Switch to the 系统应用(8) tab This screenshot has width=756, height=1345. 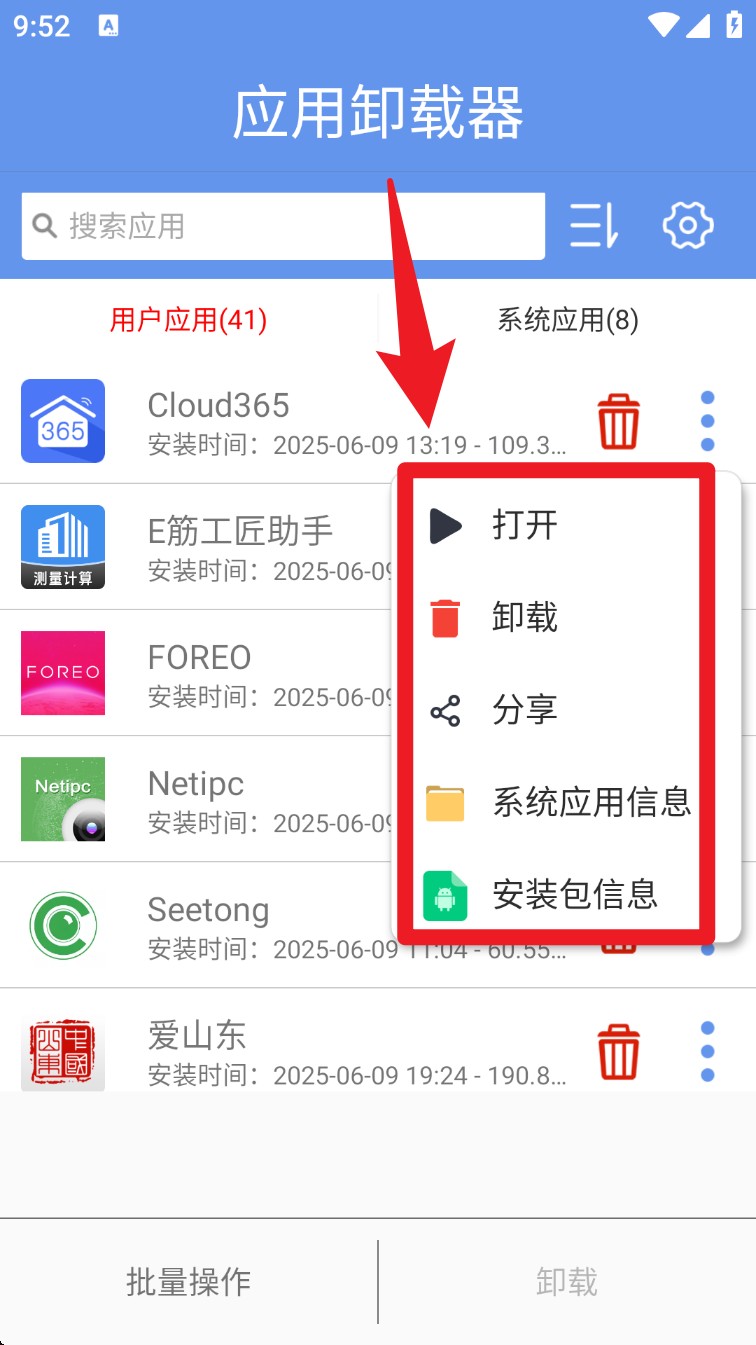click(x=565, y=320)
